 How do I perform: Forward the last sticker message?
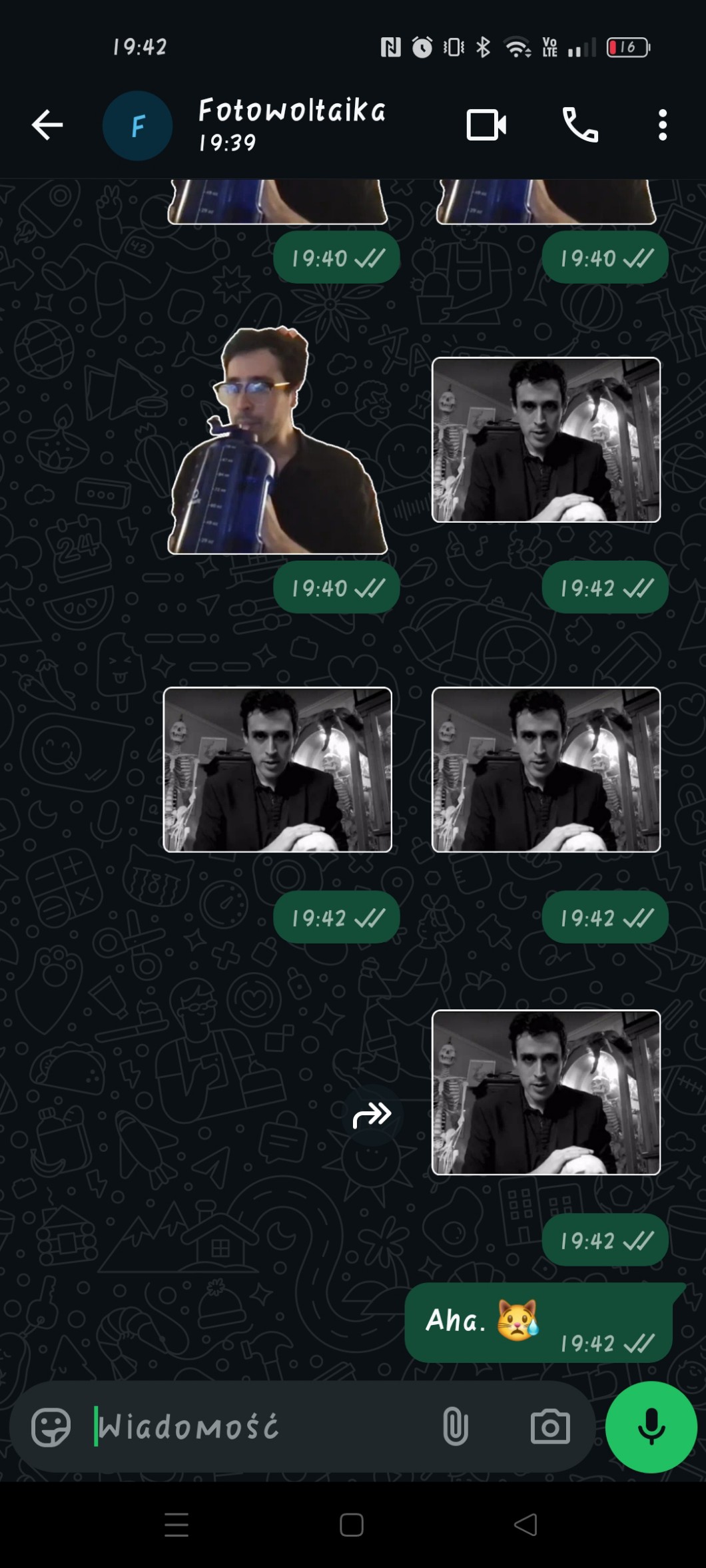point(372,1115)
